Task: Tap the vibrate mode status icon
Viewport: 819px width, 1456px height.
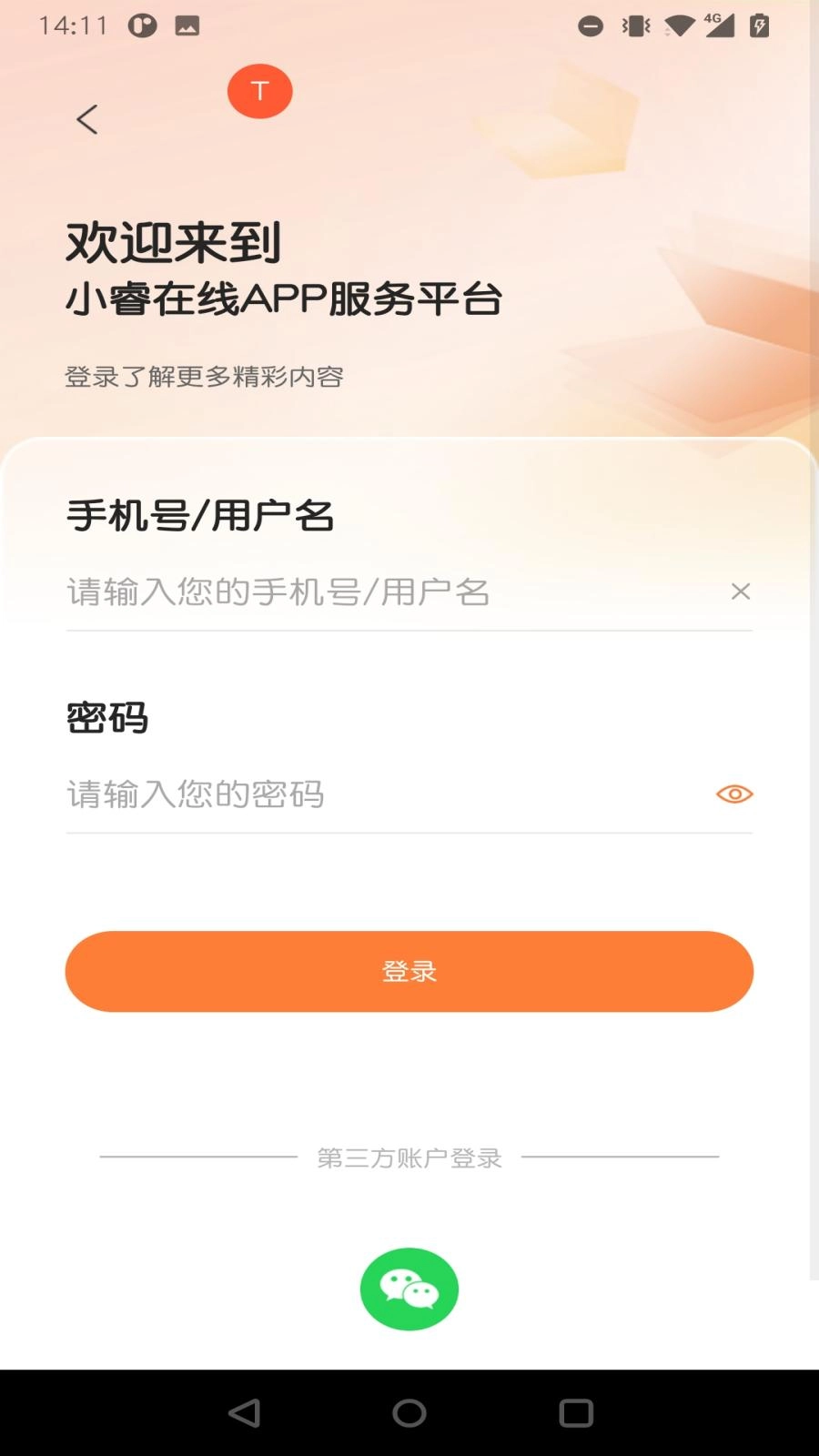Action: pyautogui.click(x=635, y=25)
